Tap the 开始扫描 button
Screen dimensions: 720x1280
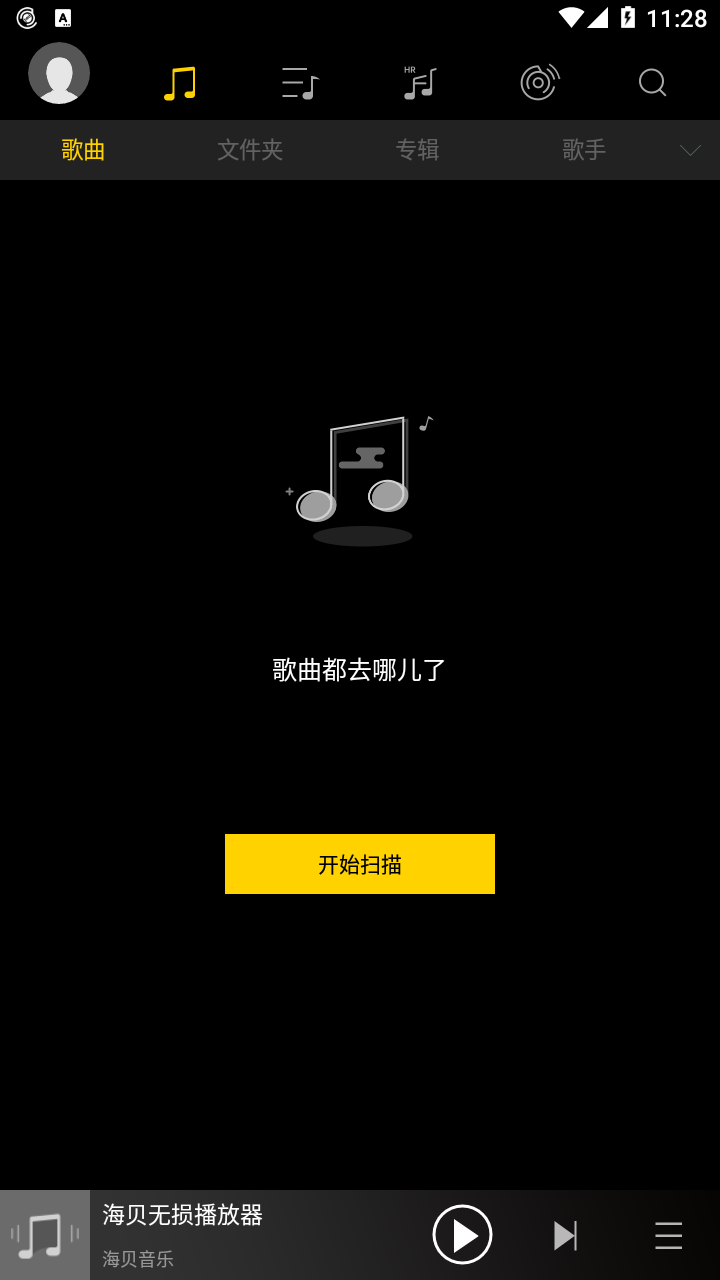pyautogui.click(x=360, y=864)
